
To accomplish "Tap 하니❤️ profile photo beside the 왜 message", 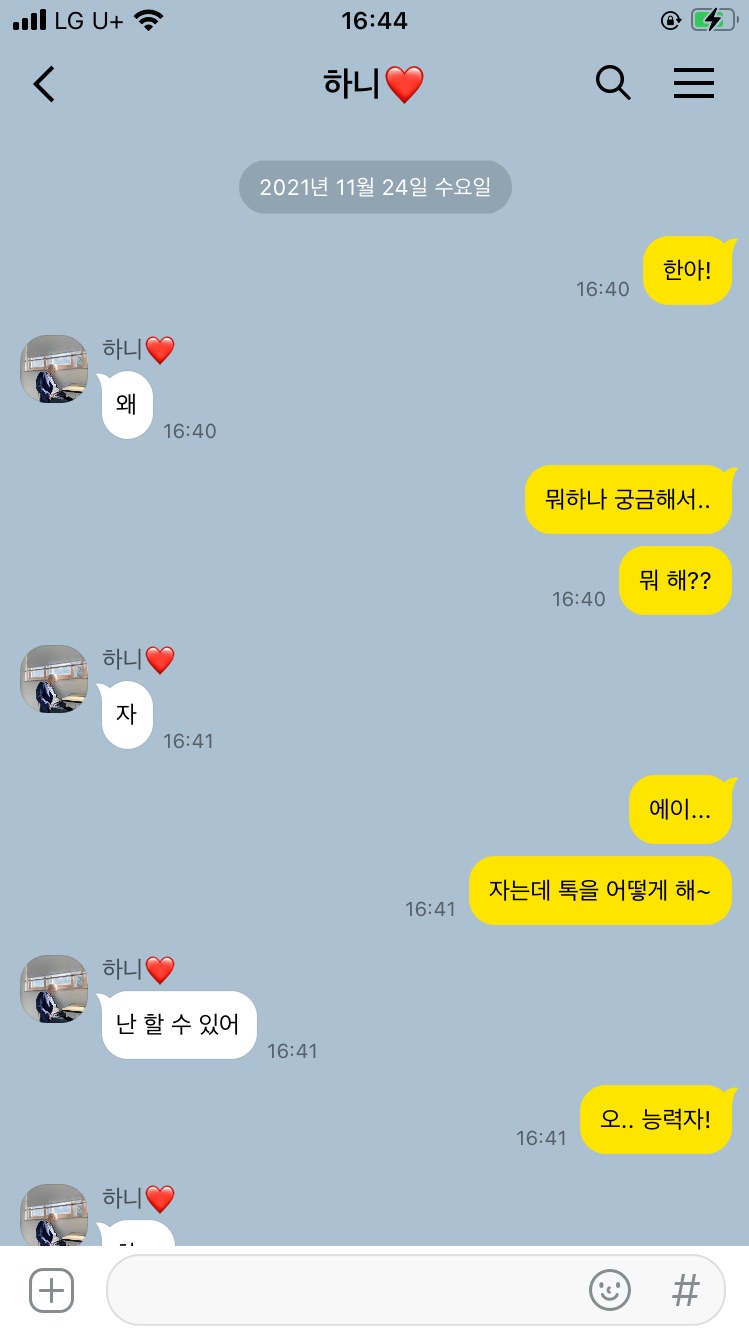I will pos(53,369).
